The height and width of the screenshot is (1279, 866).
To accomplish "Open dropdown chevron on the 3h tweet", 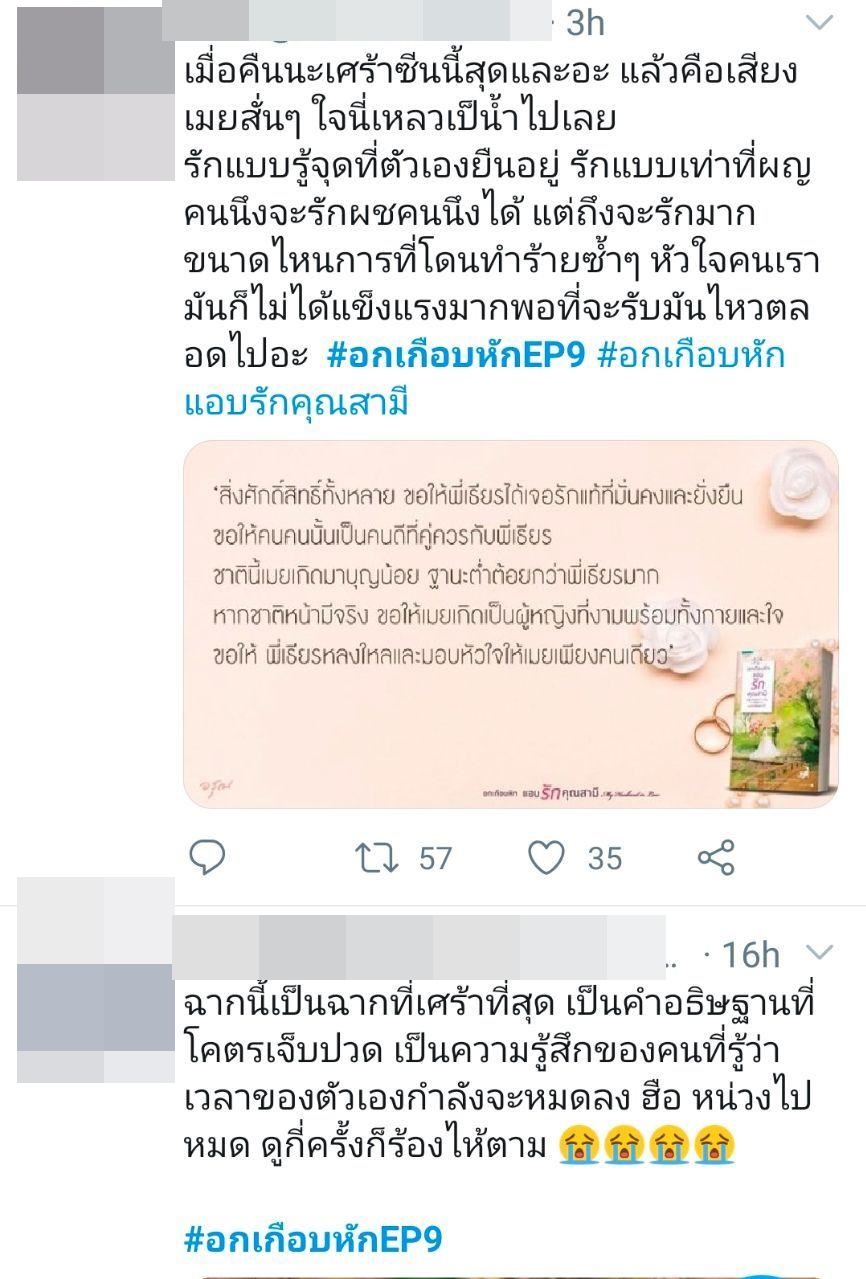I will [820, 22].
